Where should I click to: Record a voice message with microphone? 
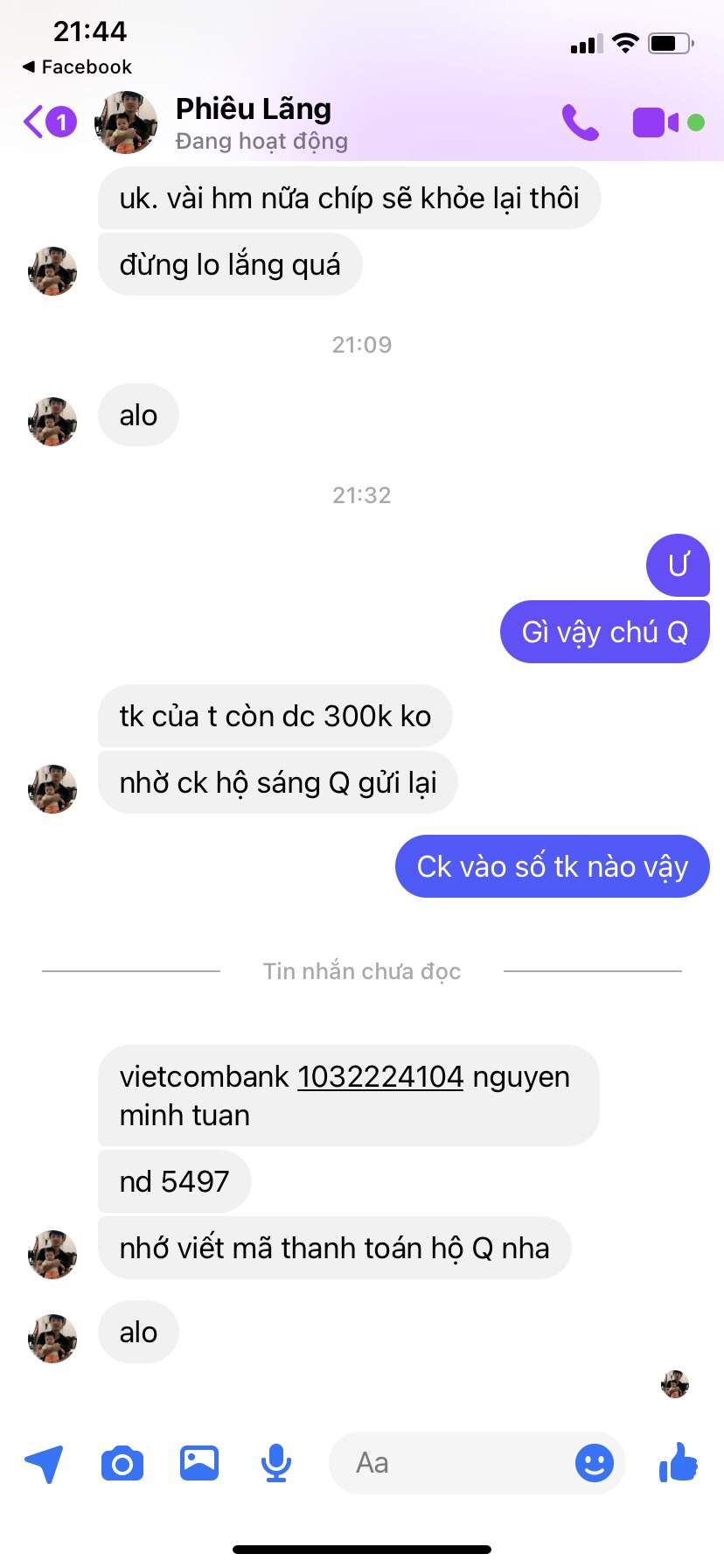[276, 1463]
